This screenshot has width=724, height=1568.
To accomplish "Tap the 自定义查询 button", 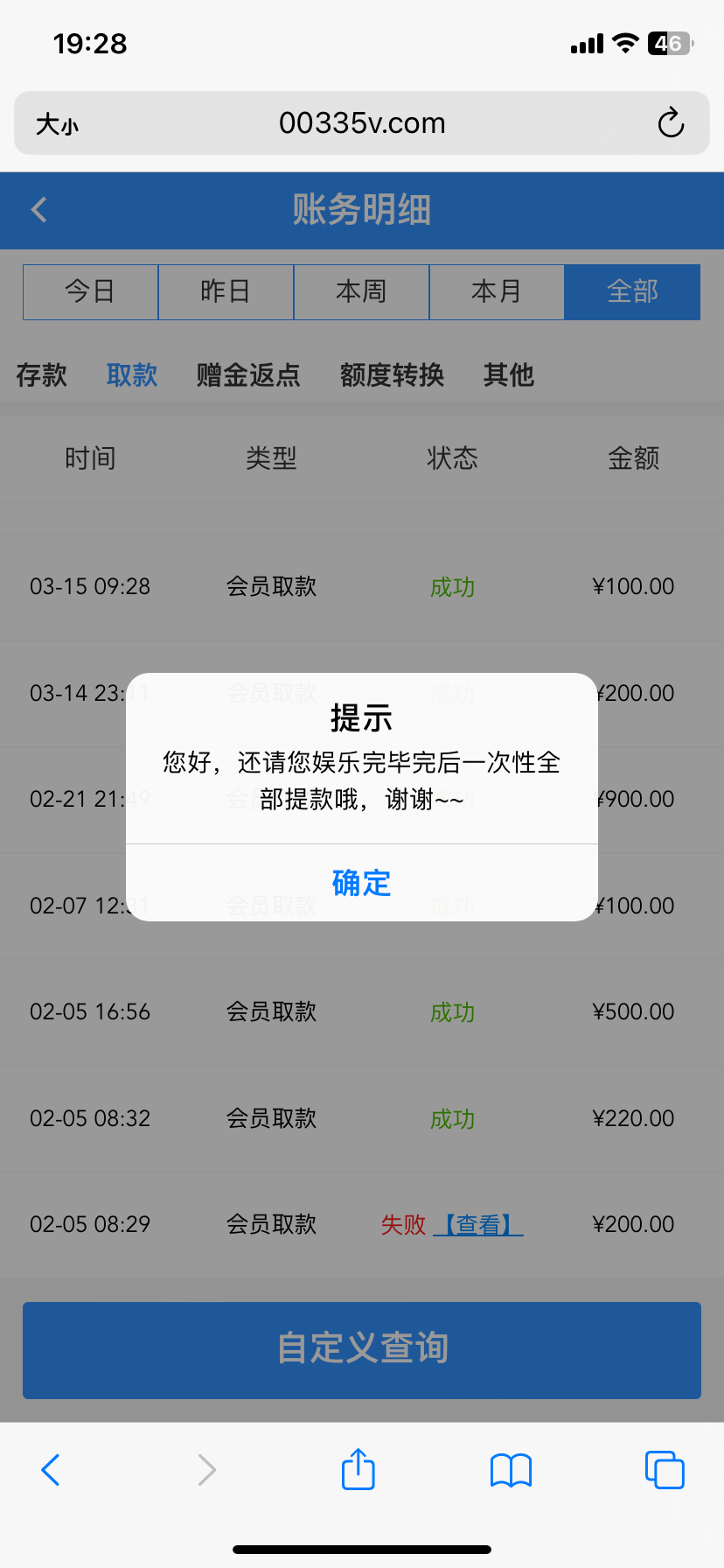I will (x=362, y=1349).
